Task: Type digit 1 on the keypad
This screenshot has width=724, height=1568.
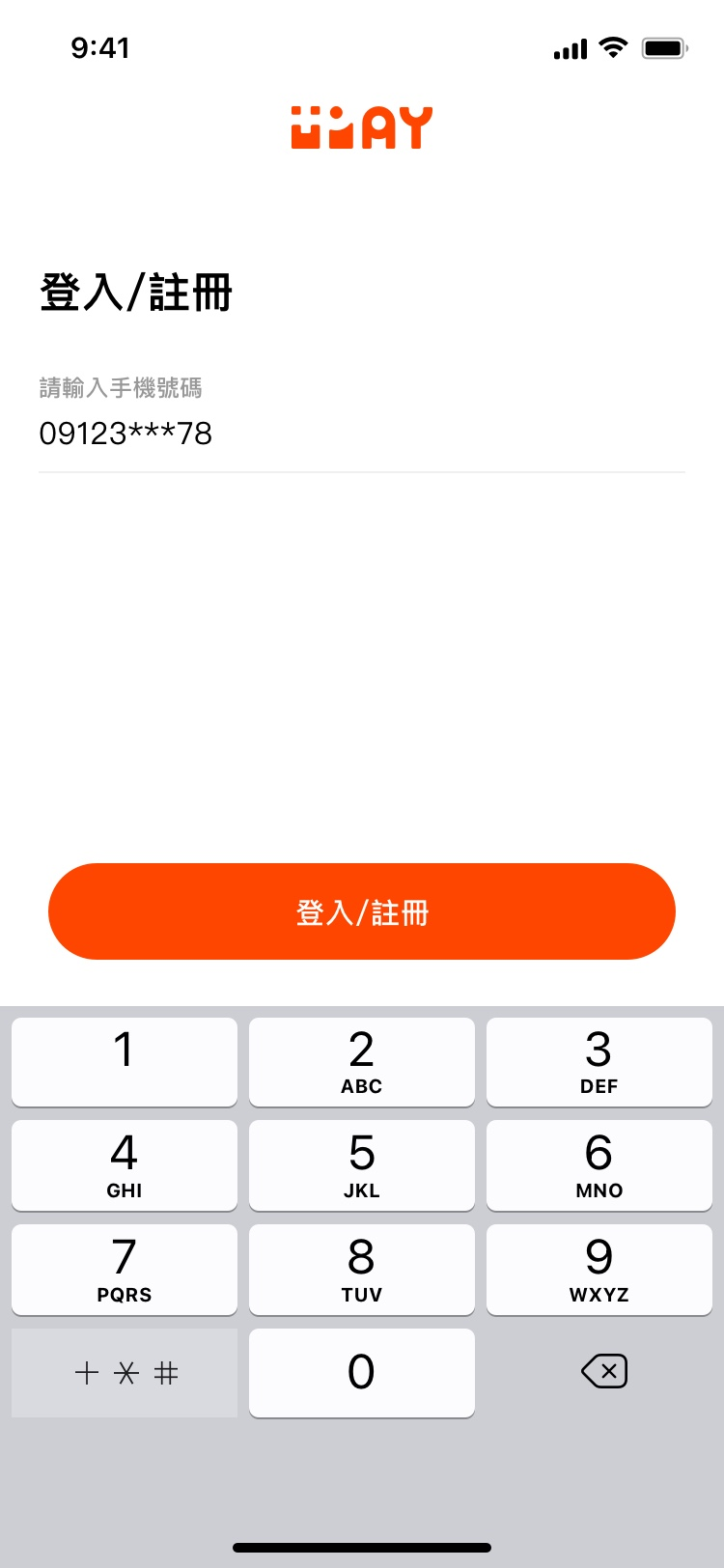Action: [x=125, y=1062]
